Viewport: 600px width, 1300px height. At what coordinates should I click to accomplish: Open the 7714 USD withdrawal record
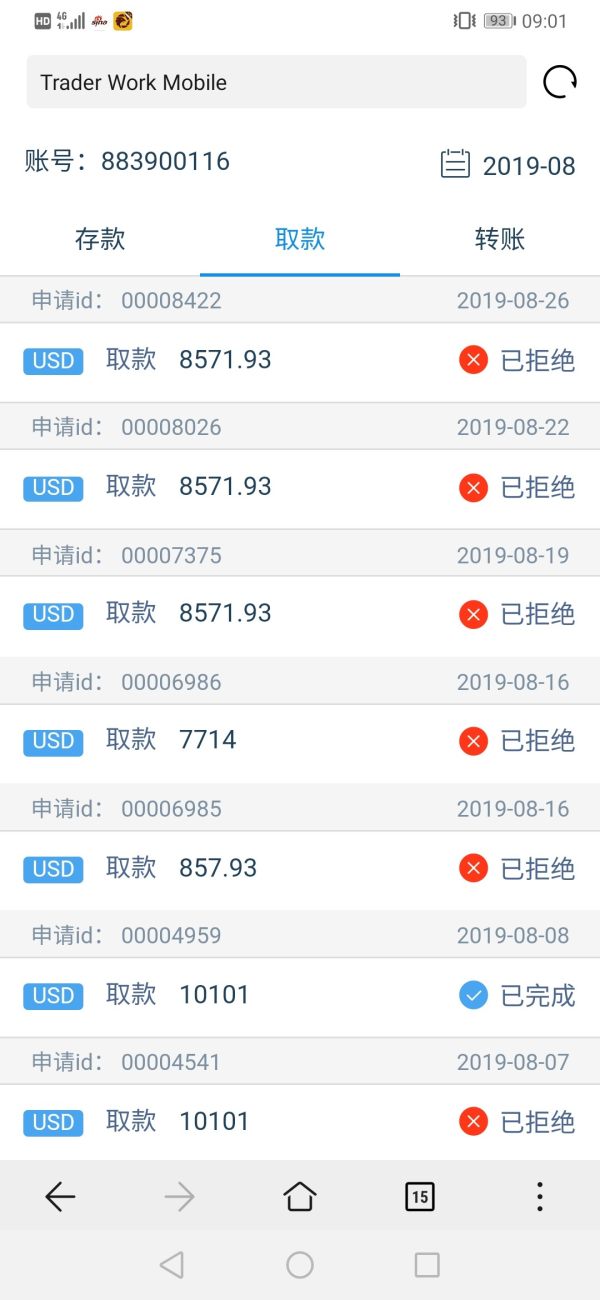[300, 741]
